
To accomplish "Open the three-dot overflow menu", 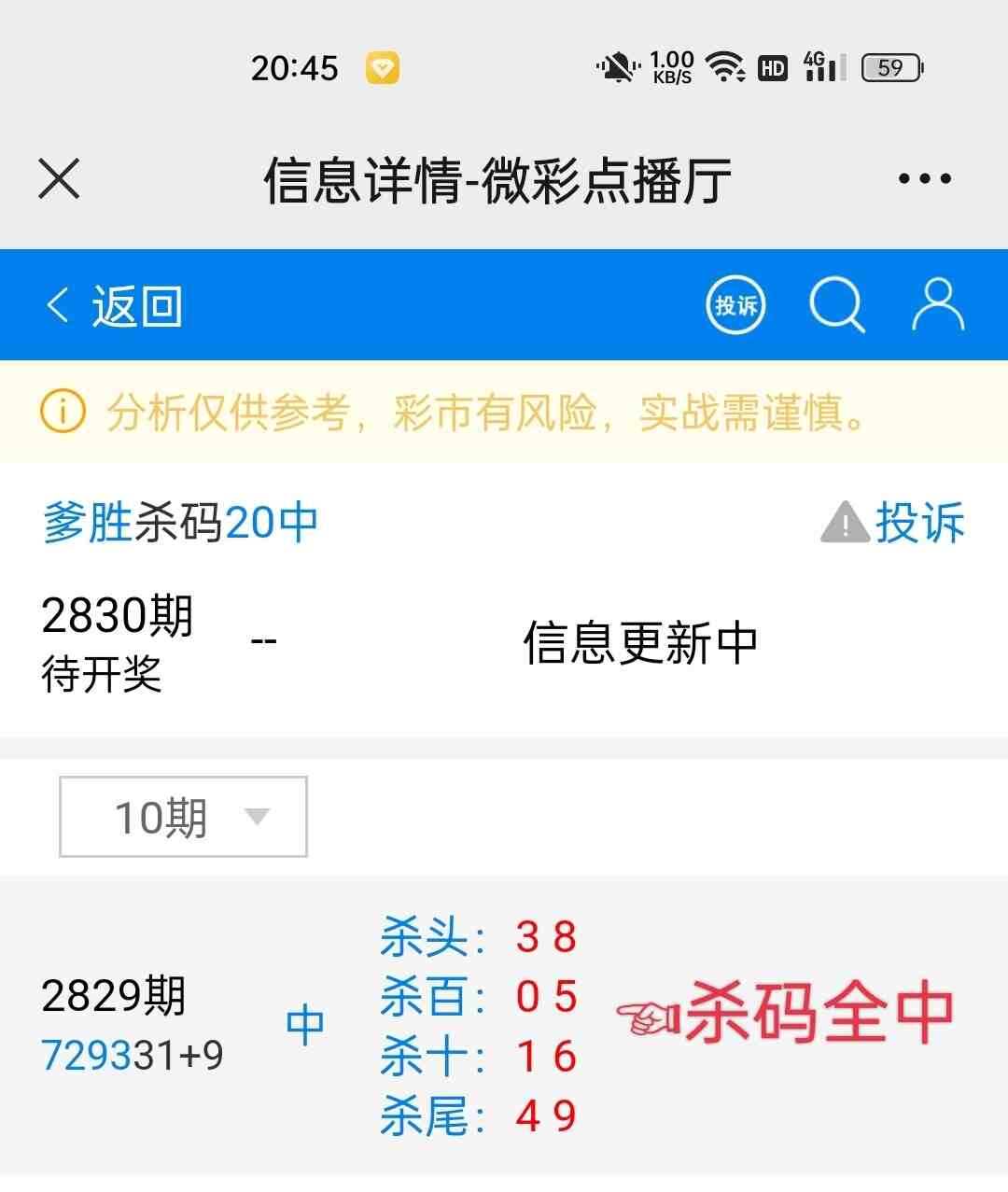I will 924,178.
